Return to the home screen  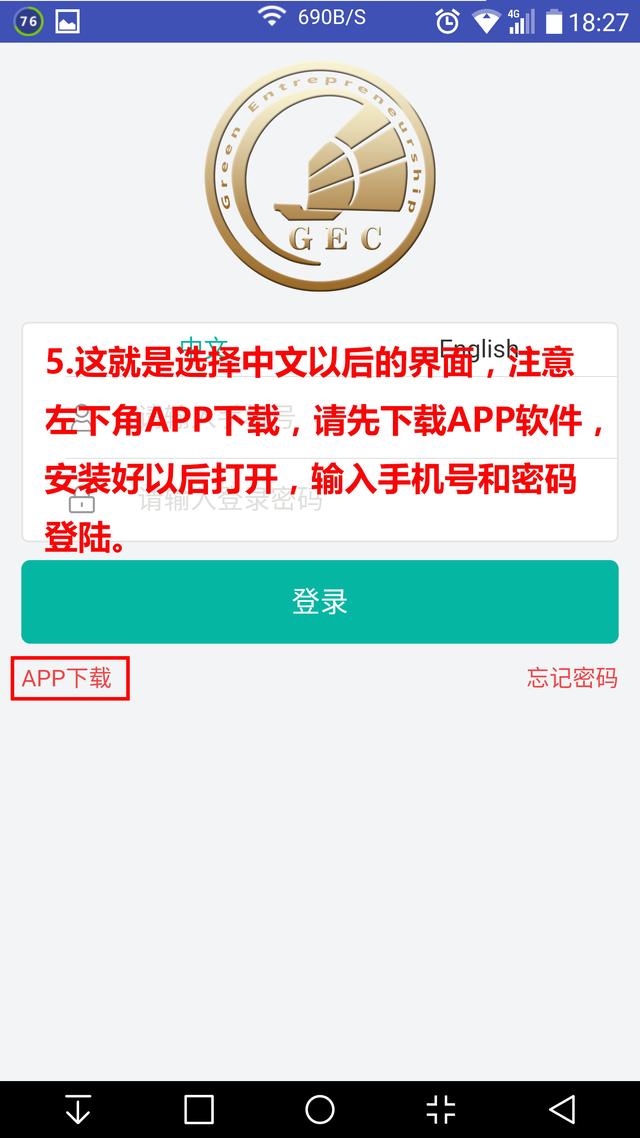(320, 1109)
